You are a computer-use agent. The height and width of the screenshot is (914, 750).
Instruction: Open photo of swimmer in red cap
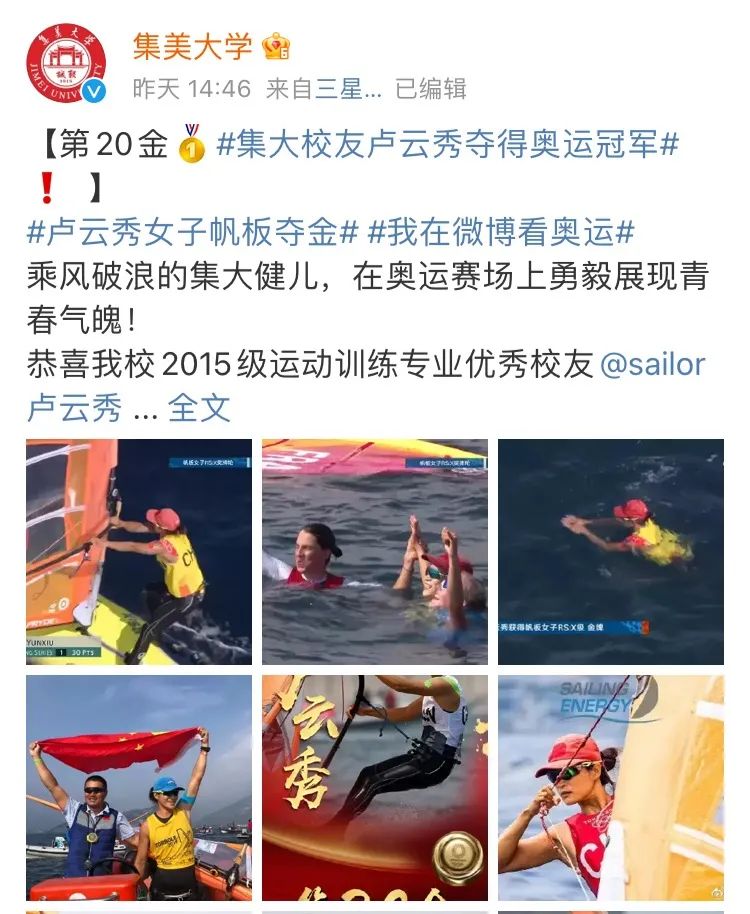[x=610, y=552]
